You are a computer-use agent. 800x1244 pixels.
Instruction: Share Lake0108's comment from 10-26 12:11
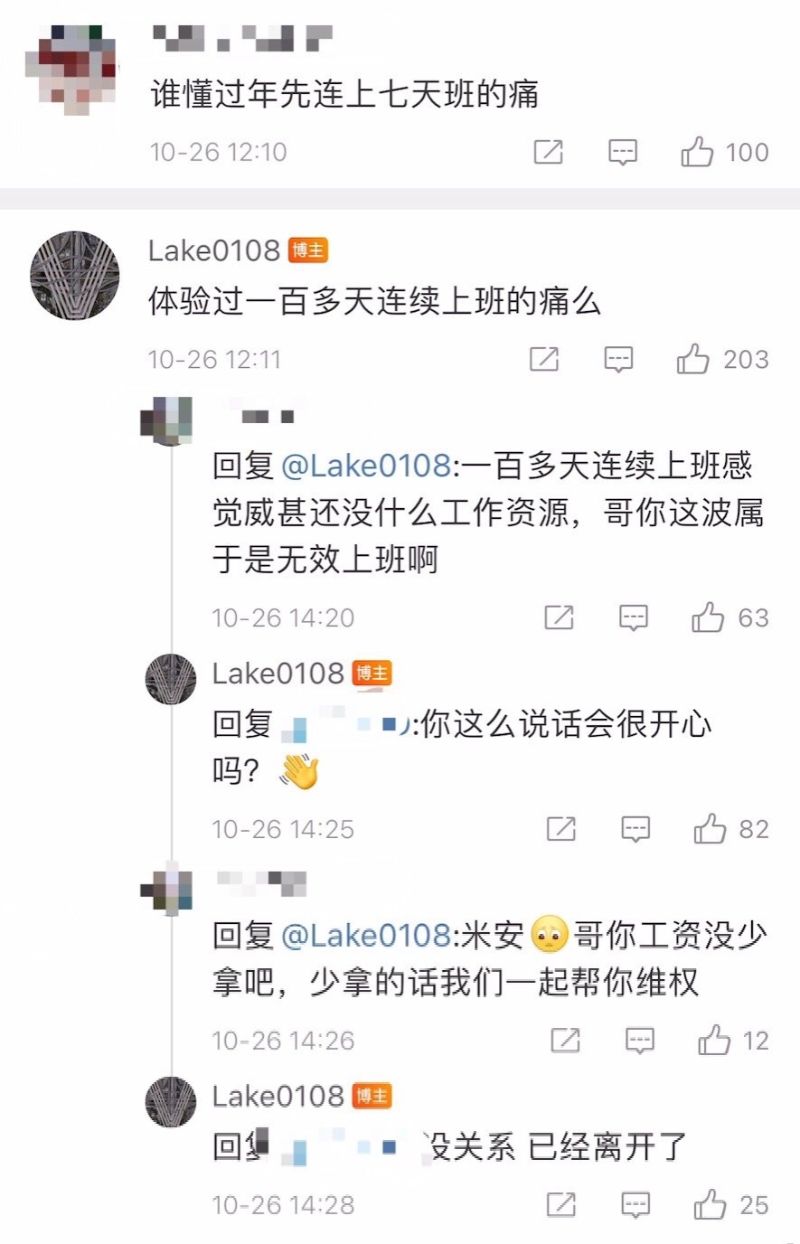pos(544,359)
